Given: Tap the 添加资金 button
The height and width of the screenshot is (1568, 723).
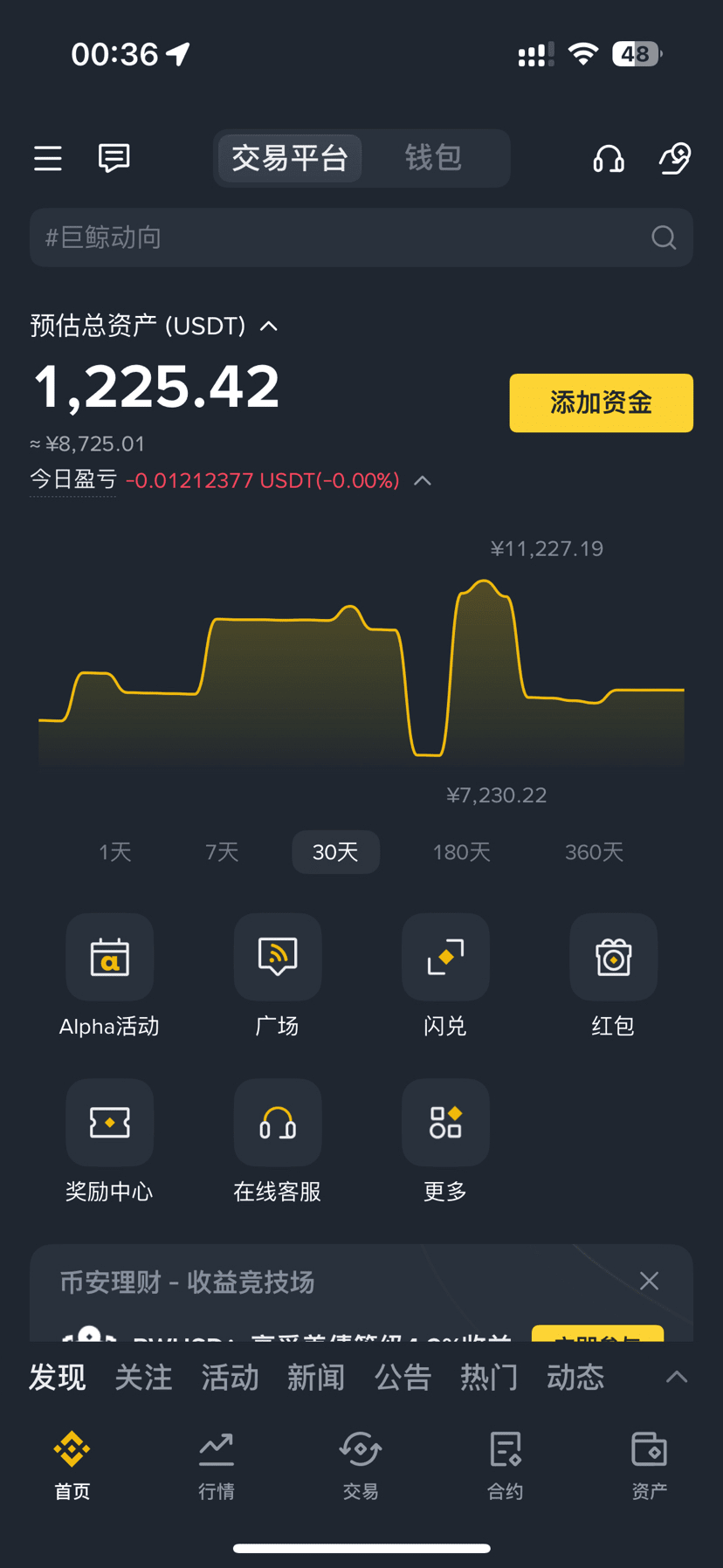Looking at the screenshot, I should 601,402.
